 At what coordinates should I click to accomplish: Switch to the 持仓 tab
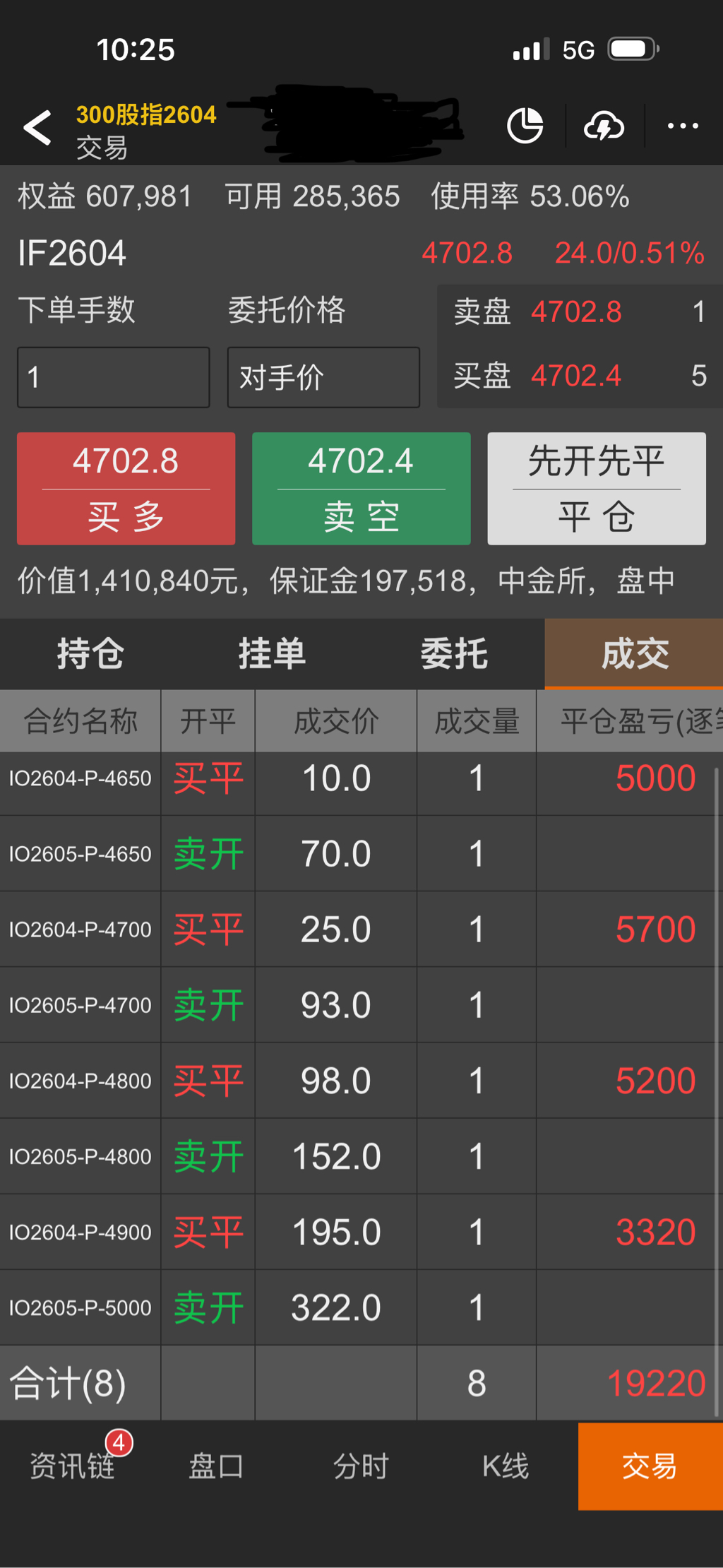(90, 653)
